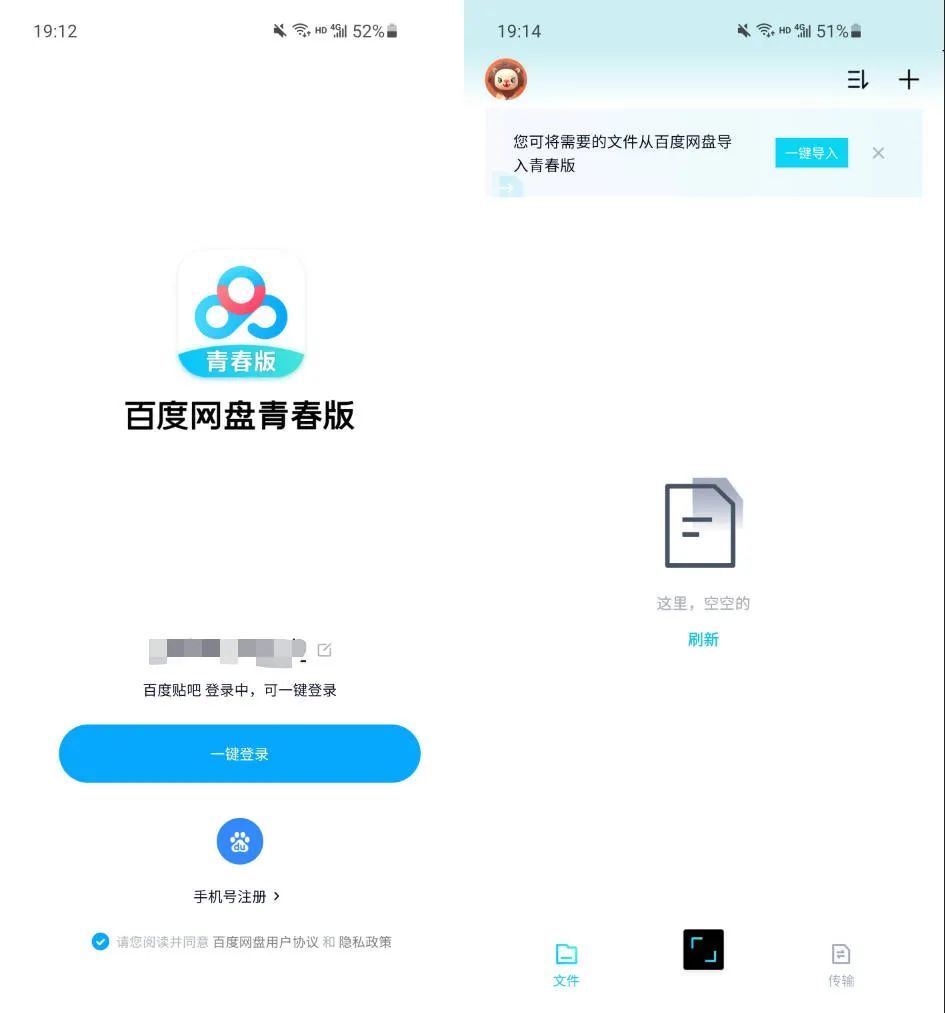Tap the plus icon to add
The image size is (945, 1013).
[908, 80]
